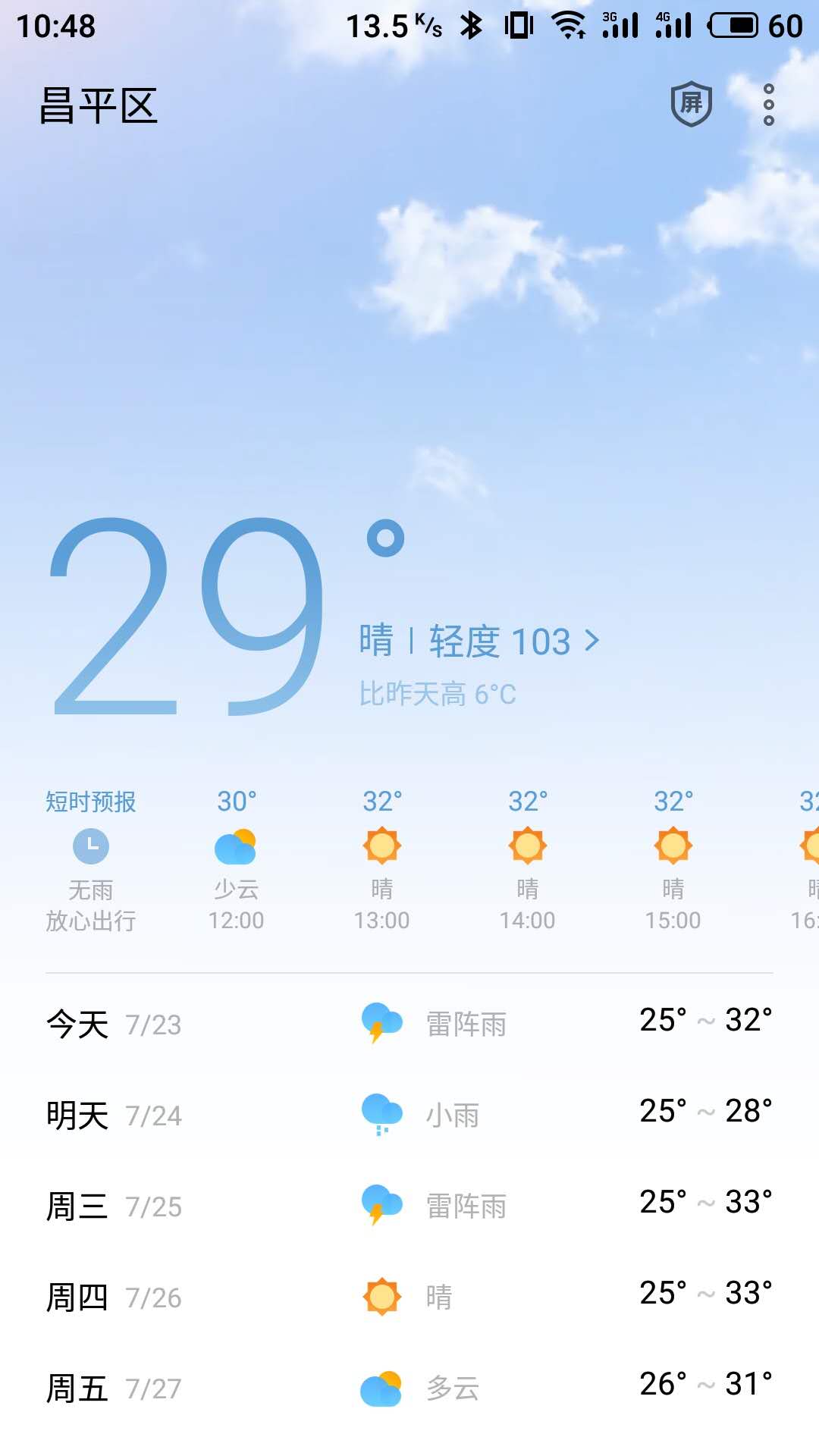Tap the city name 昌平区 to switch cities
The width and height of the screenshot is (819, 1456).
(x=99, y=108)
